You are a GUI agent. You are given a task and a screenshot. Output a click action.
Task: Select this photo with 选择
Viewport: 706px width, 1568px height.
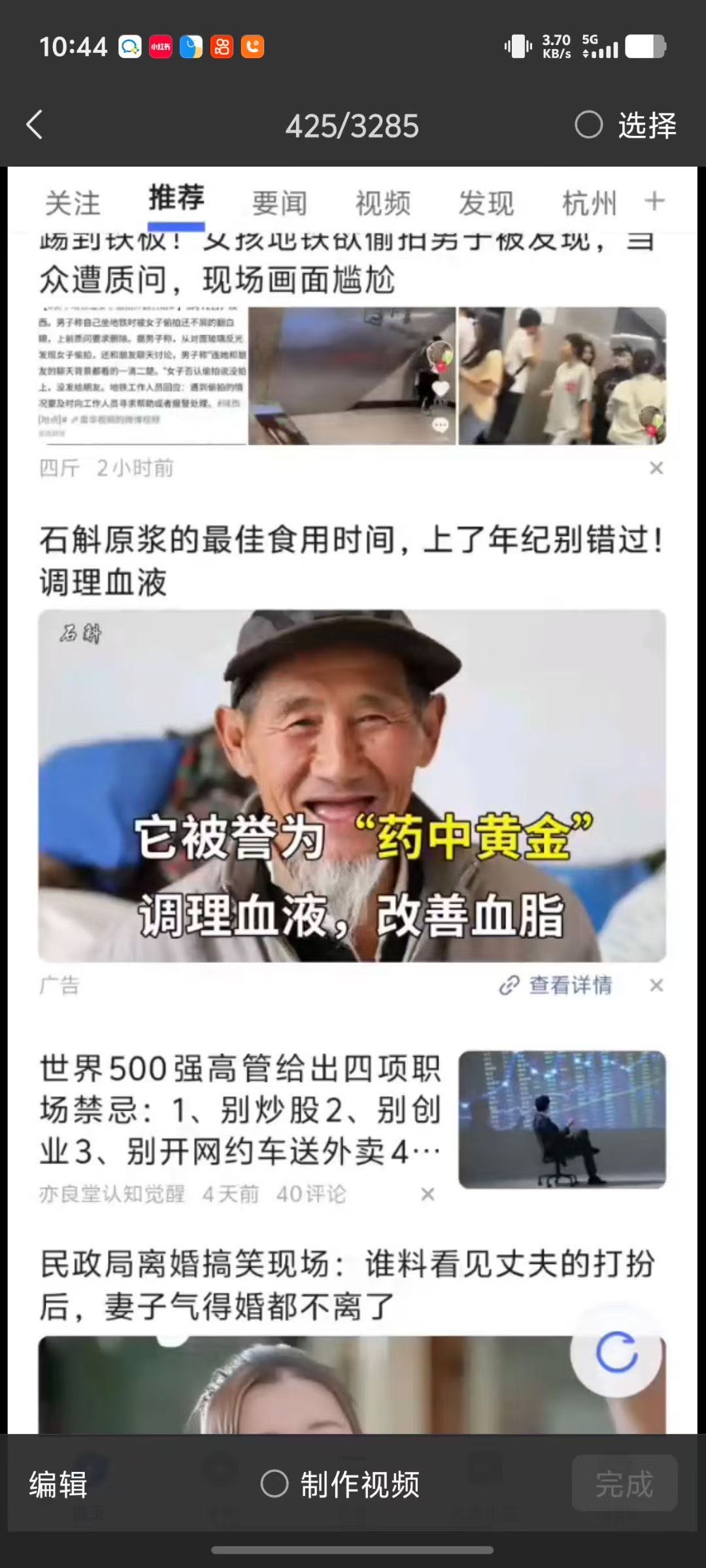coord(624,125)
